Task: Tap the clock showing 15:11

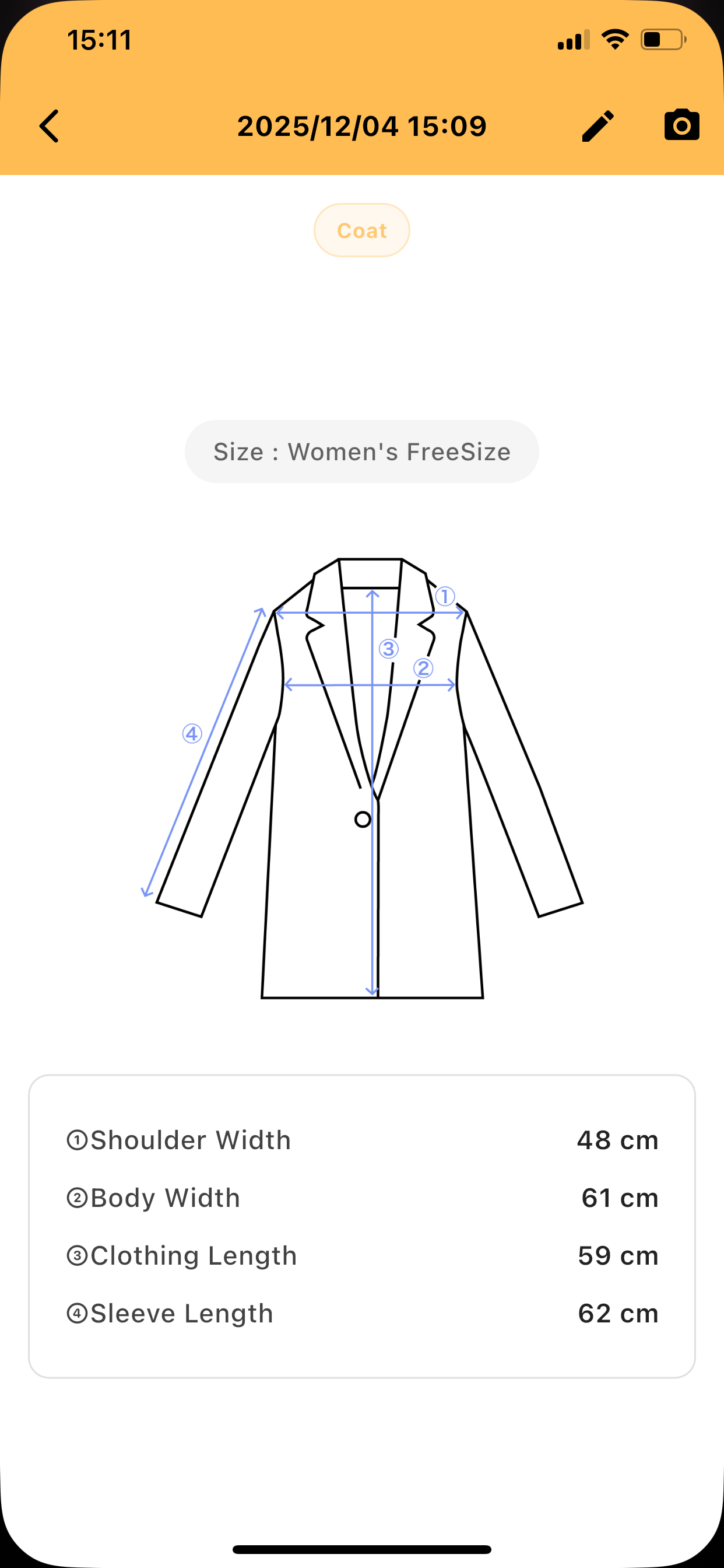Action: pos(99,40)
